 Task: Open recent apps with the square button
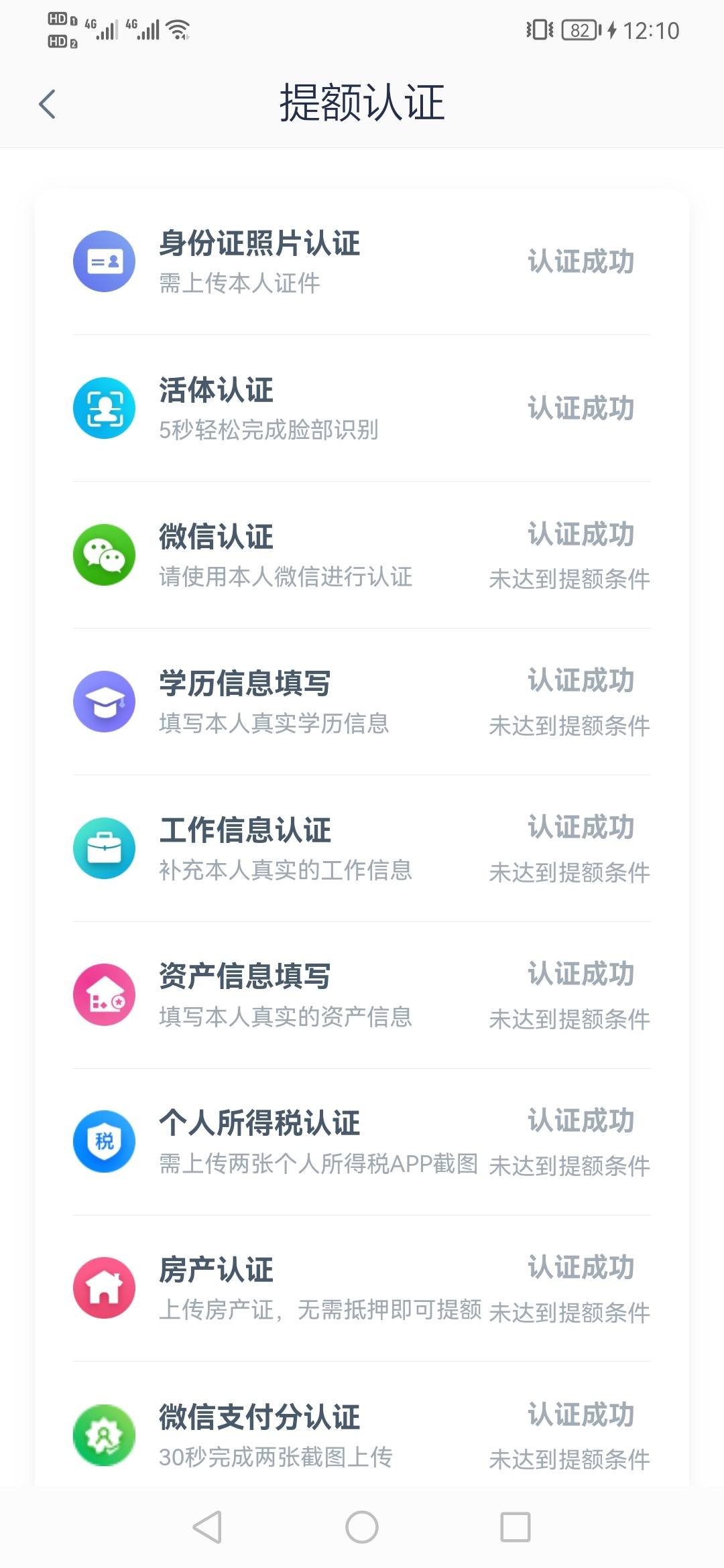(516, 1527)
